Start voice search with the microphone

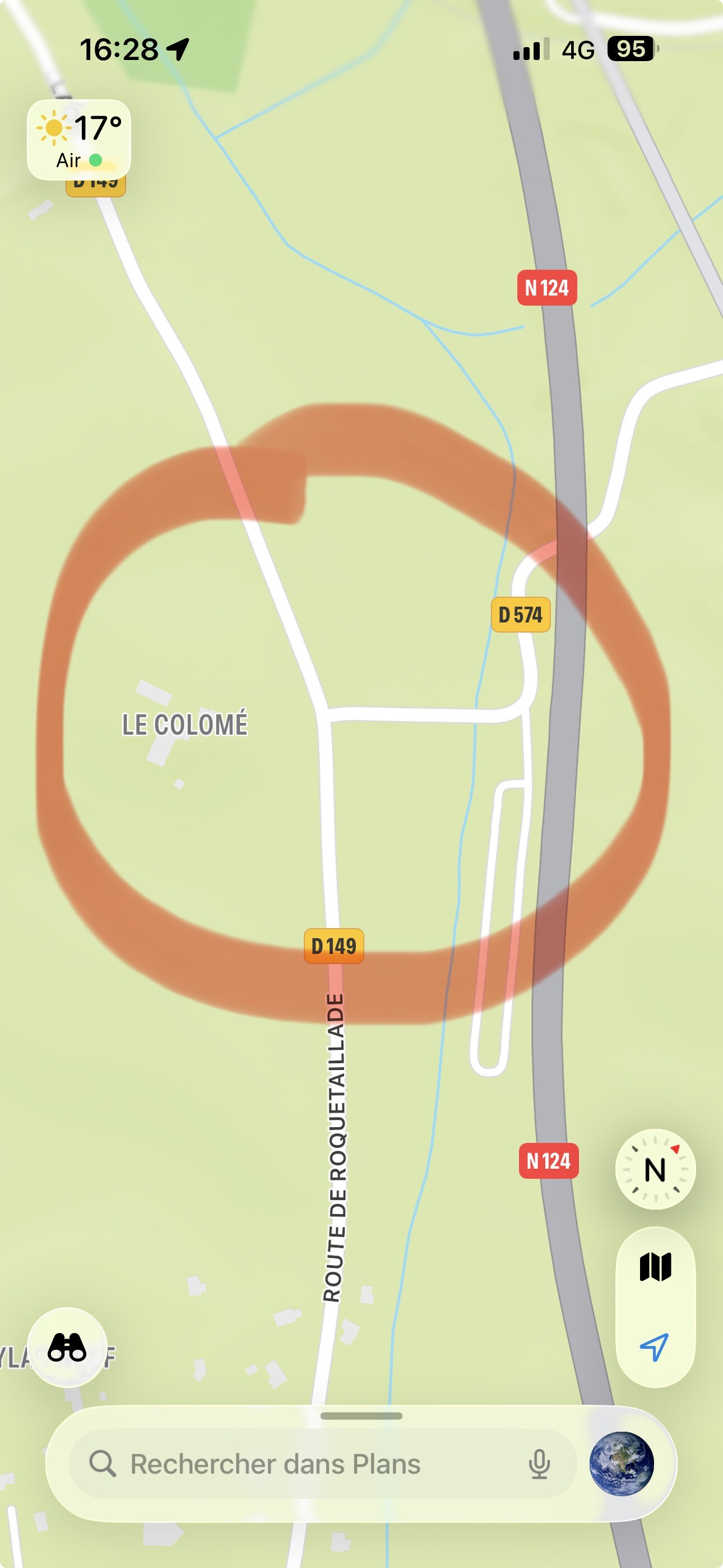click(x=539, y=1464)
